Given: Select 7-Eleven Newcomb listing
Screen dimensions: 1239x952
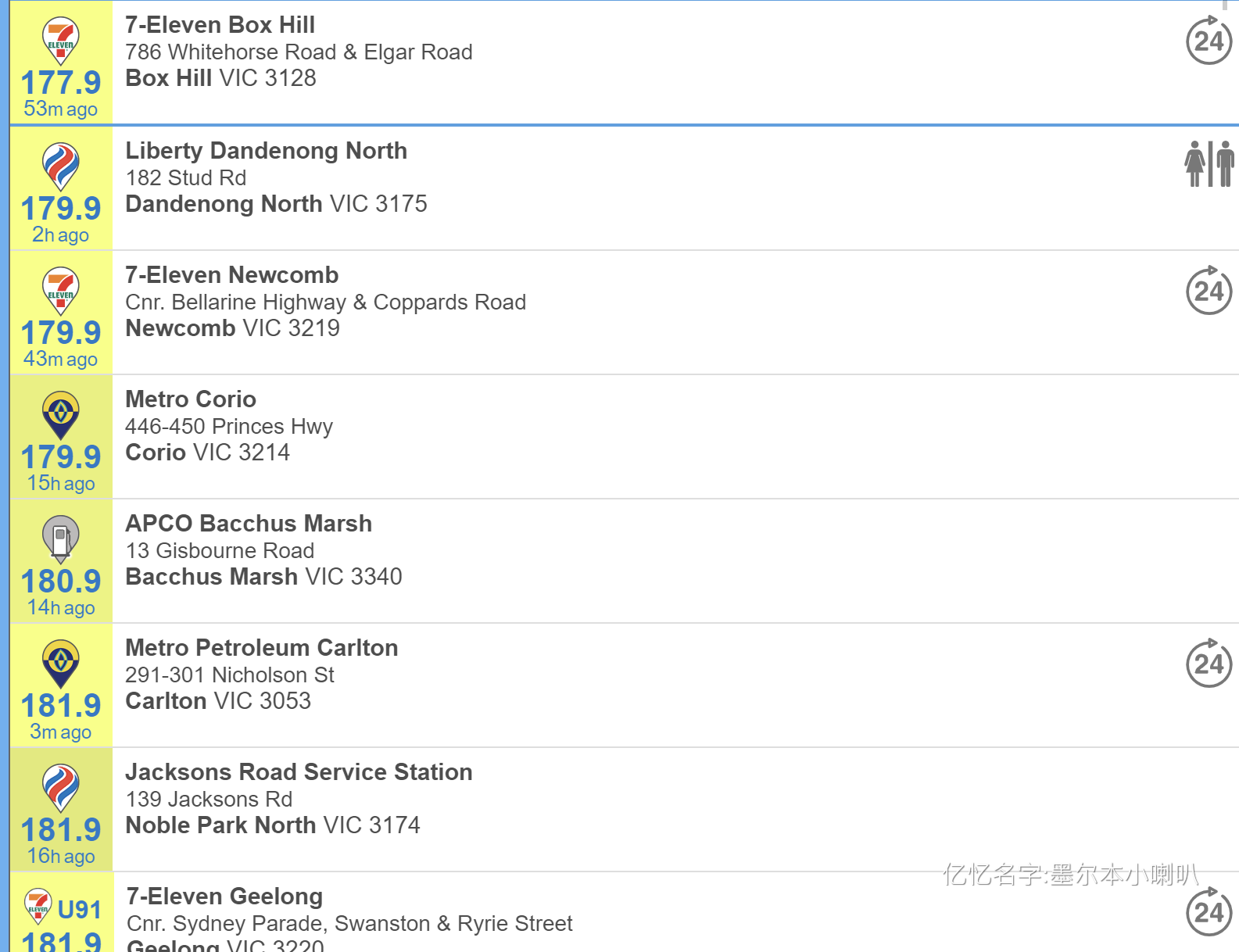Looking at the screenshot, I should (231, 275).
